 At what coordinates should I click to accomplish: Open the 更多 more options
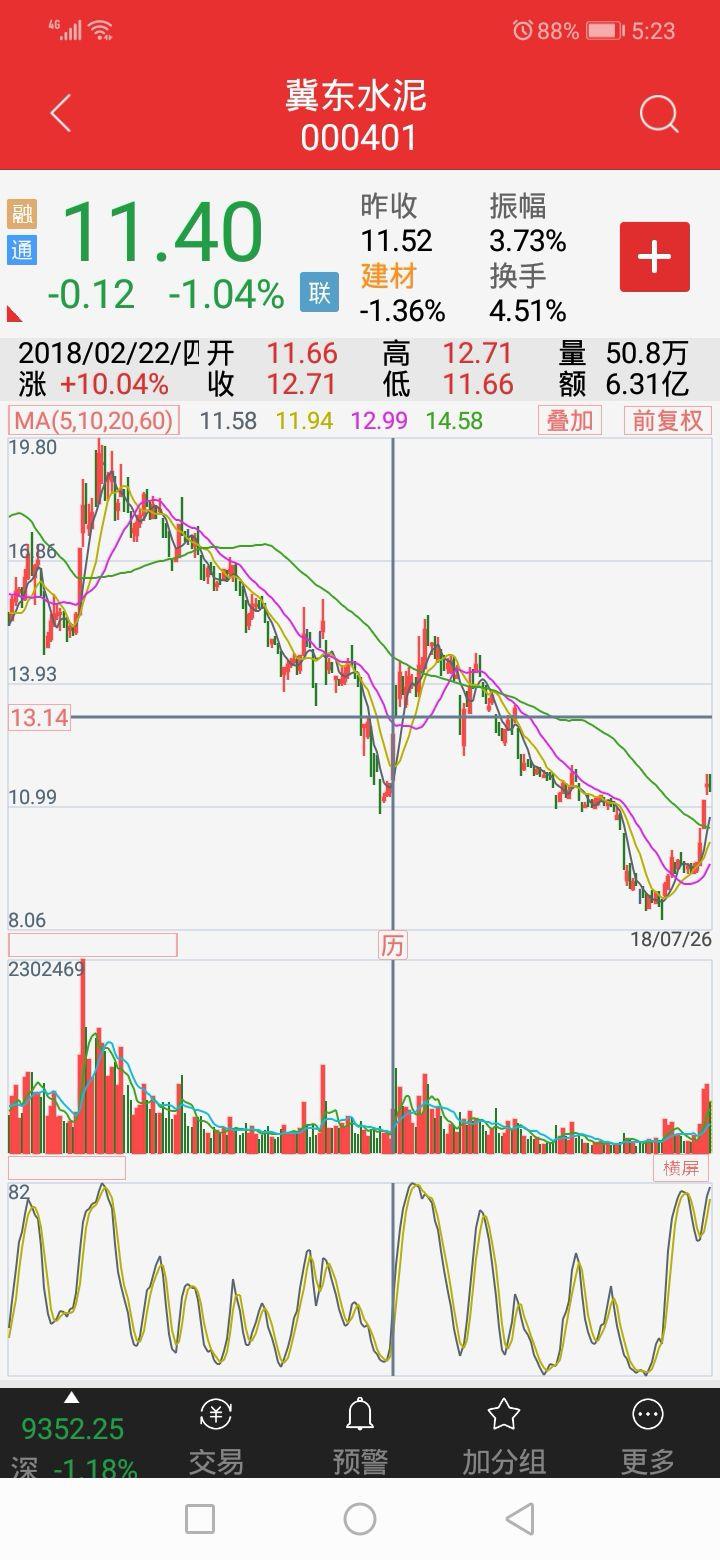(648, 1435)
